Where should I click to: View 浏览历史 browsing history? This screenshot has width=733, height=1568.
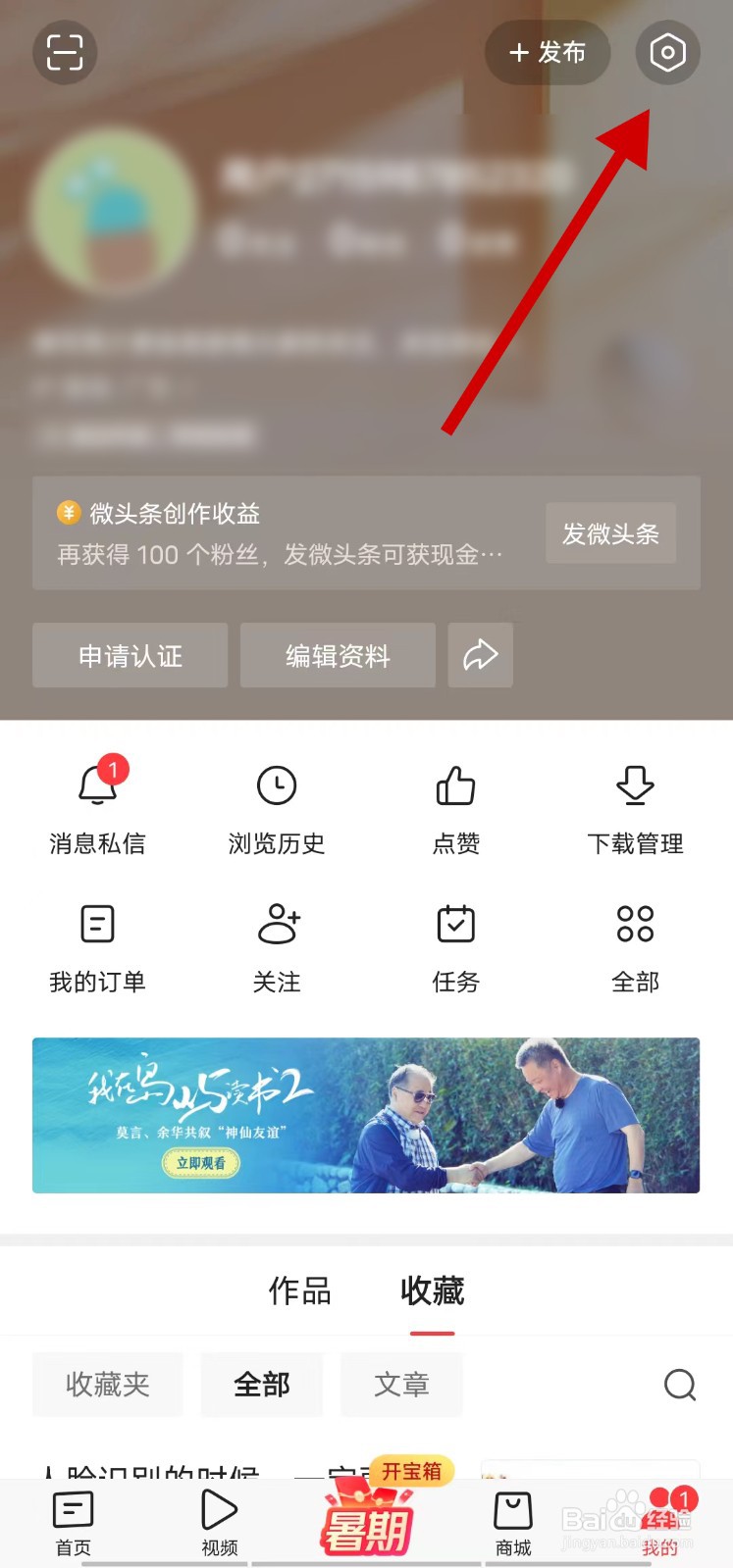pos(276,806)
